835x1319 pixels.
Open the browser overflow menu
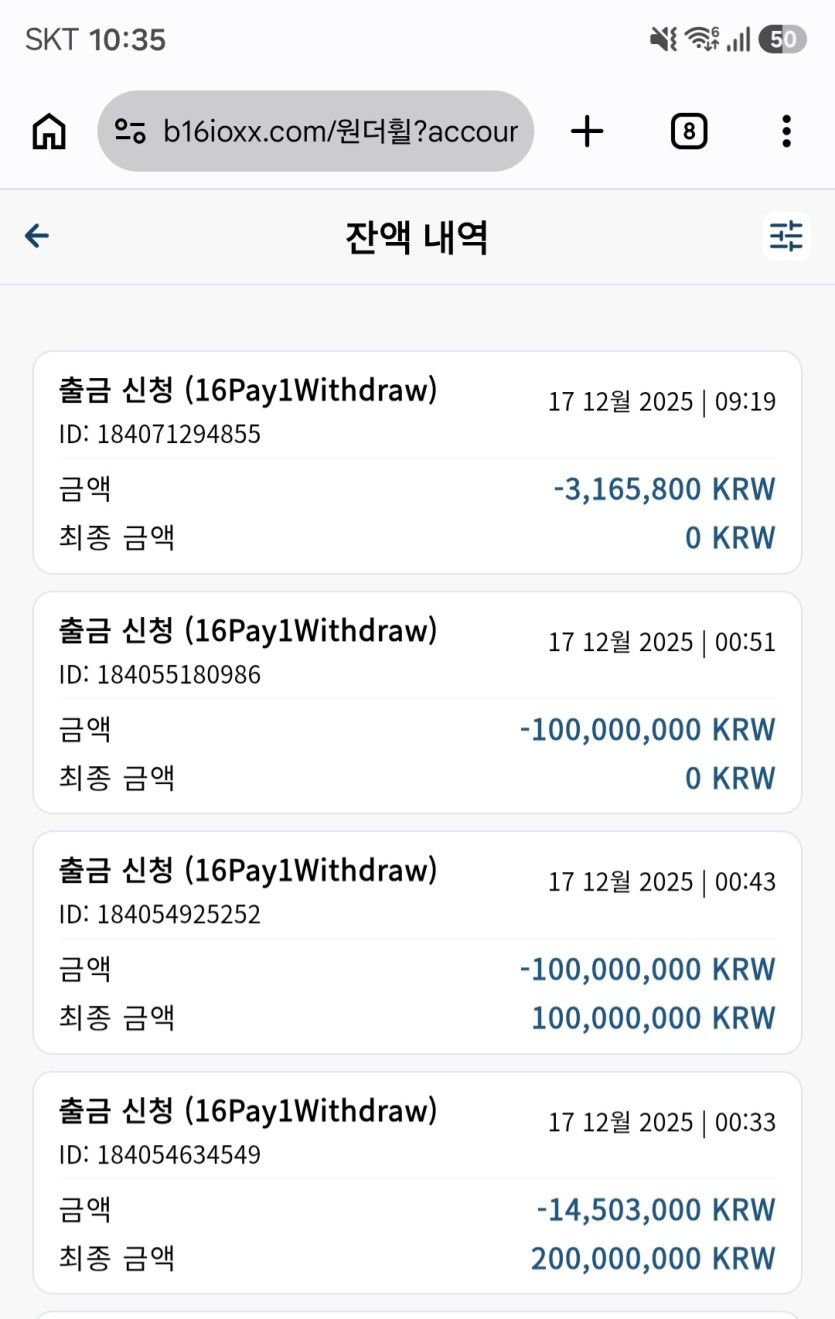pyautogui.click(x=786, y=131)
